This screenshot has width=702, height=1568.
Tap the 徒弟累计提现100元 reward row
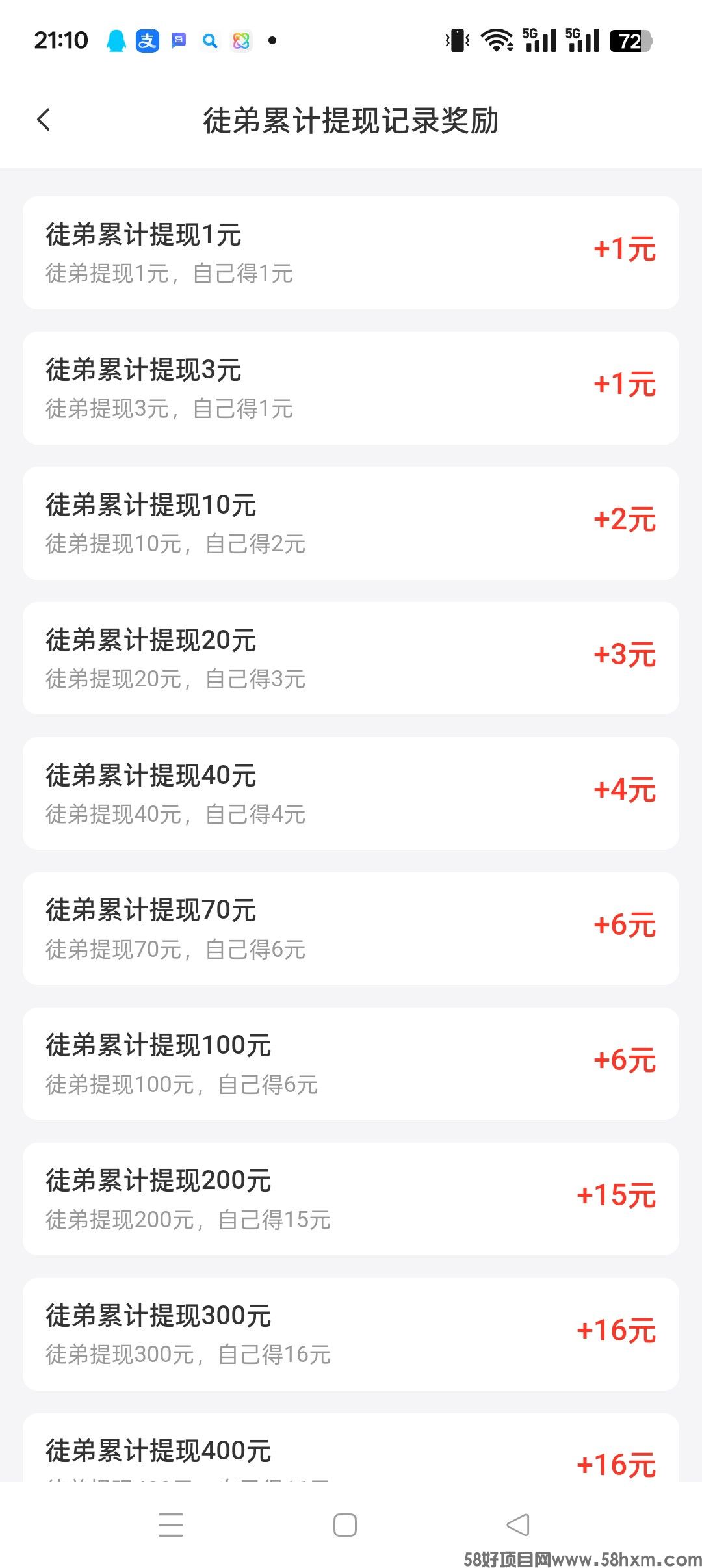coord(351,1064)
